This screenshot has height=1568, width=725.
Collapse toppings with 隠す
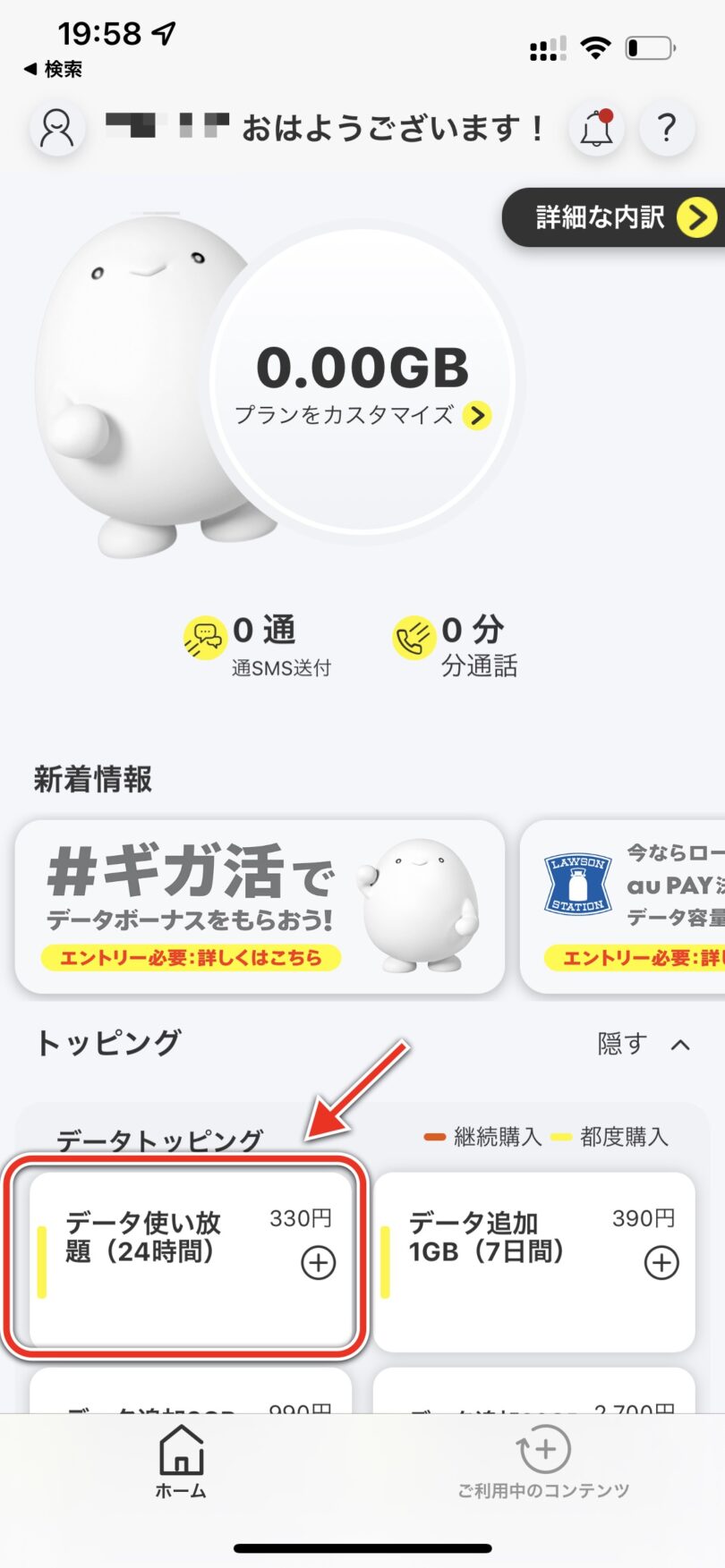pyautogui.click(x=643, y=1044)
